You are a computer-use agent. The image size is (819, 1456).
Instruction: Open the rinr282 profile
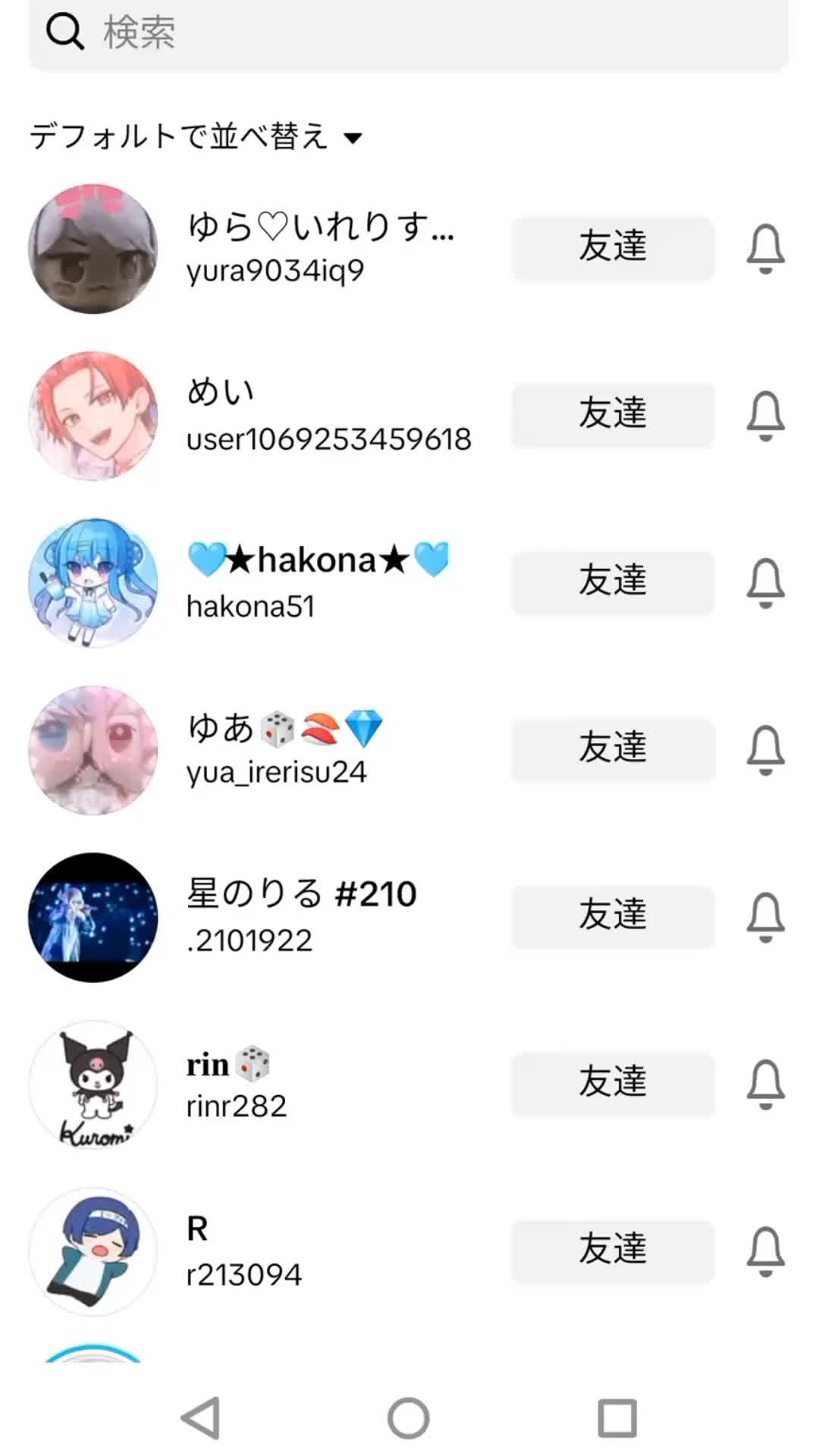click(x=235, y=1084)
